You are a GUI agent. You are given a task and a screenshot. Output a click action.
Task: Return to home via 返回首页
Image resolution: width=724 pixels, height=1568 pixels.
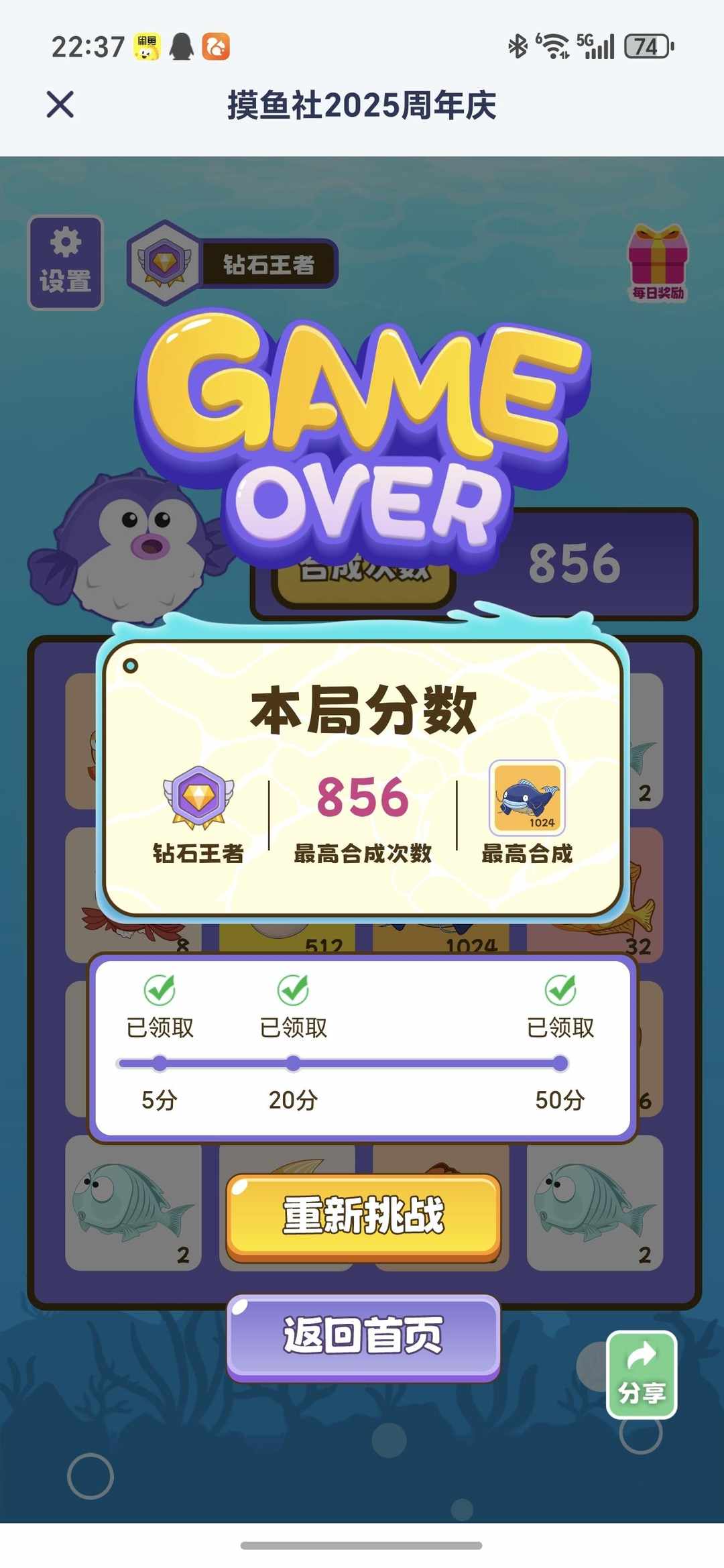coord(363,1335)
